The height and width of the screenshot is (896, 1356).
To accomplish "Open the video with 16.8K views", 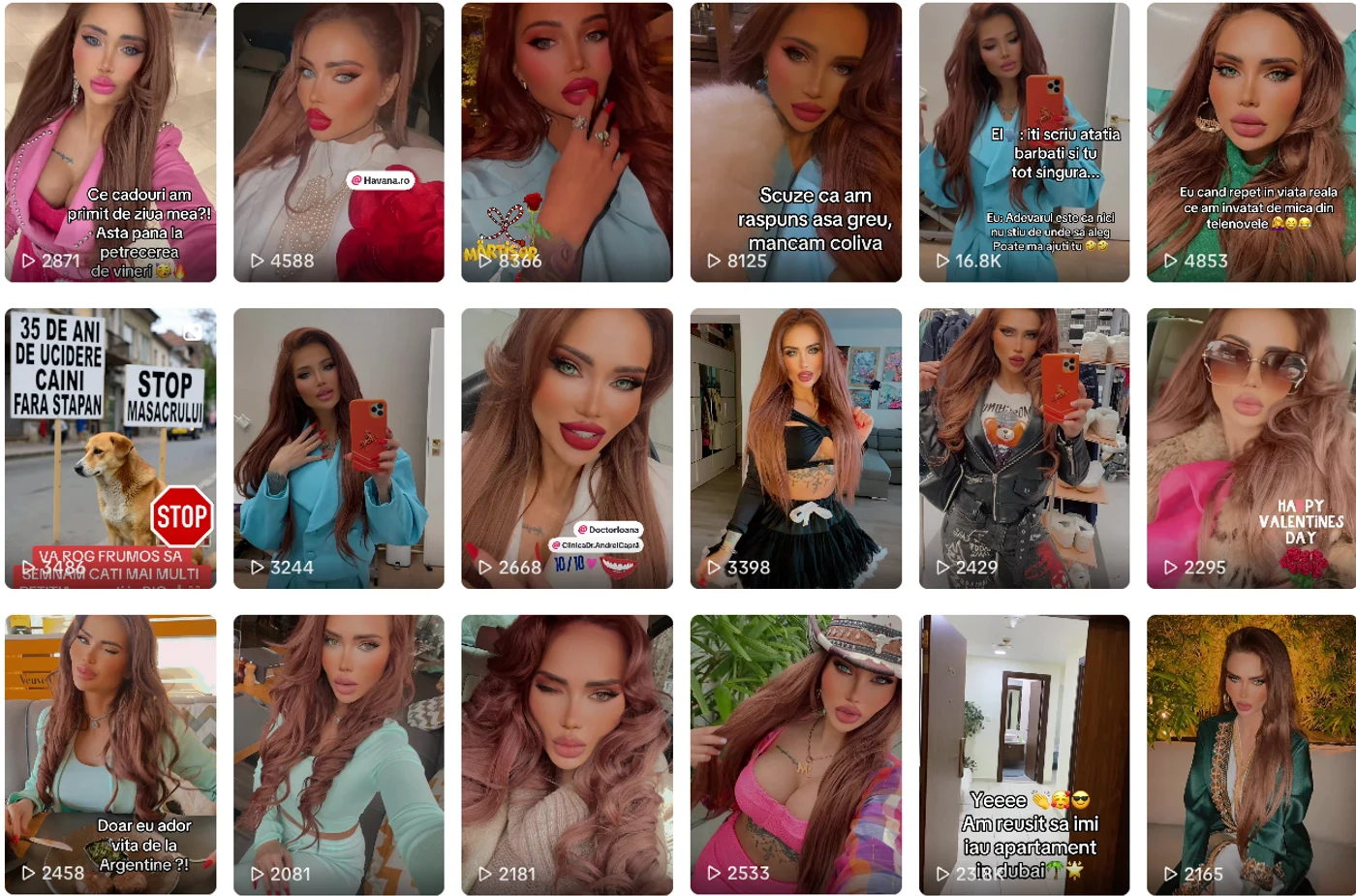I will [x=1024, y=142].
